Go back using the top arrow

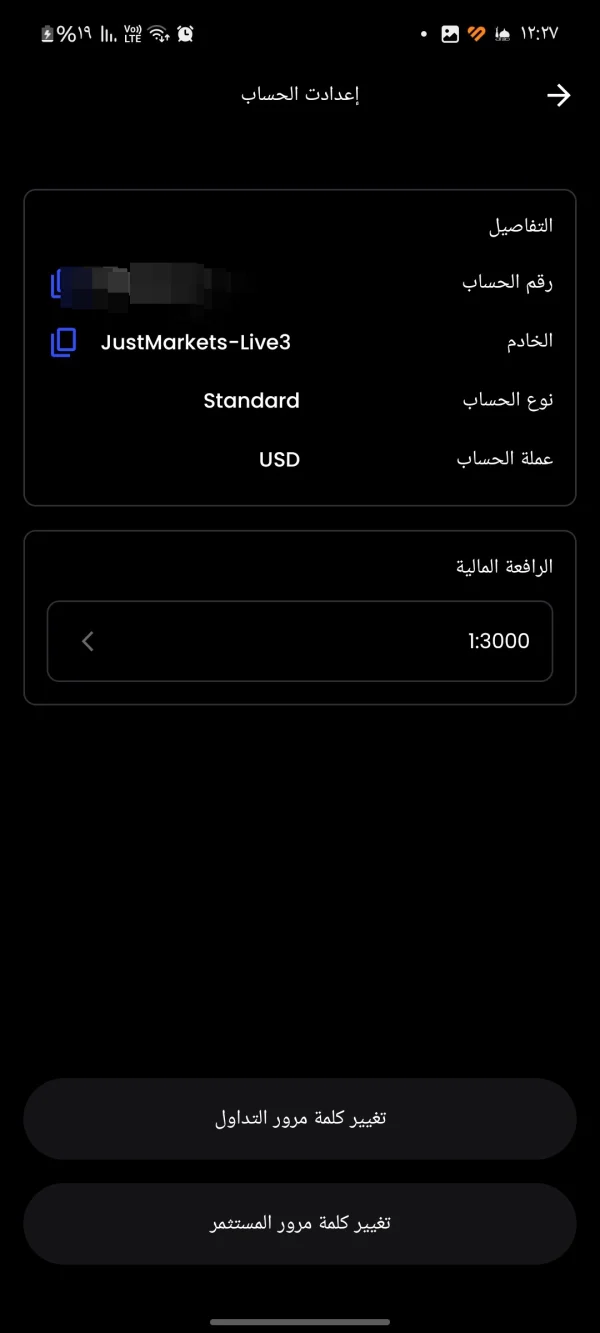(558, 95)
